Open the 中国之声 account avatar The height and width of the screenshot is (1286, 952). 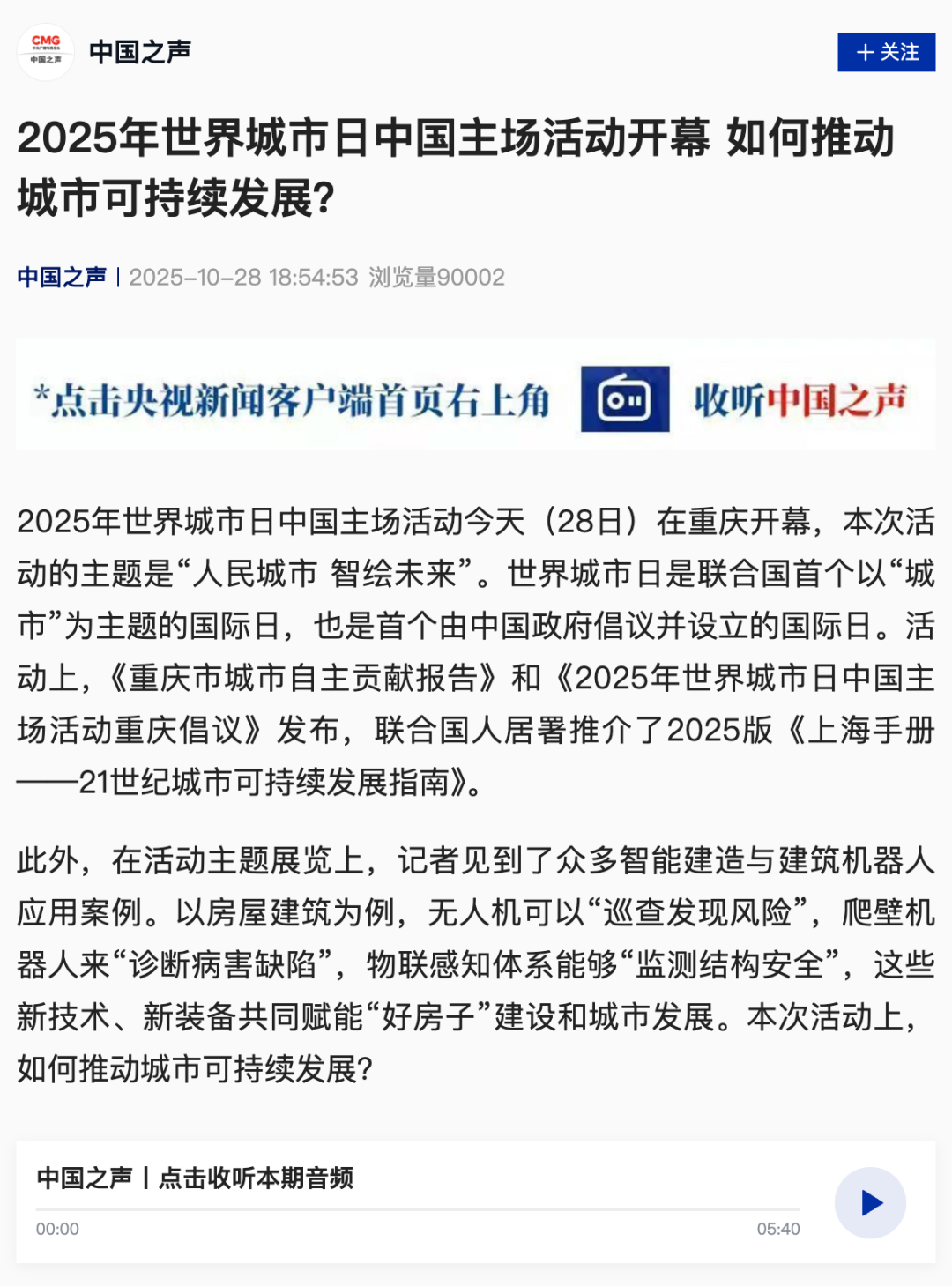click(46, 52)
